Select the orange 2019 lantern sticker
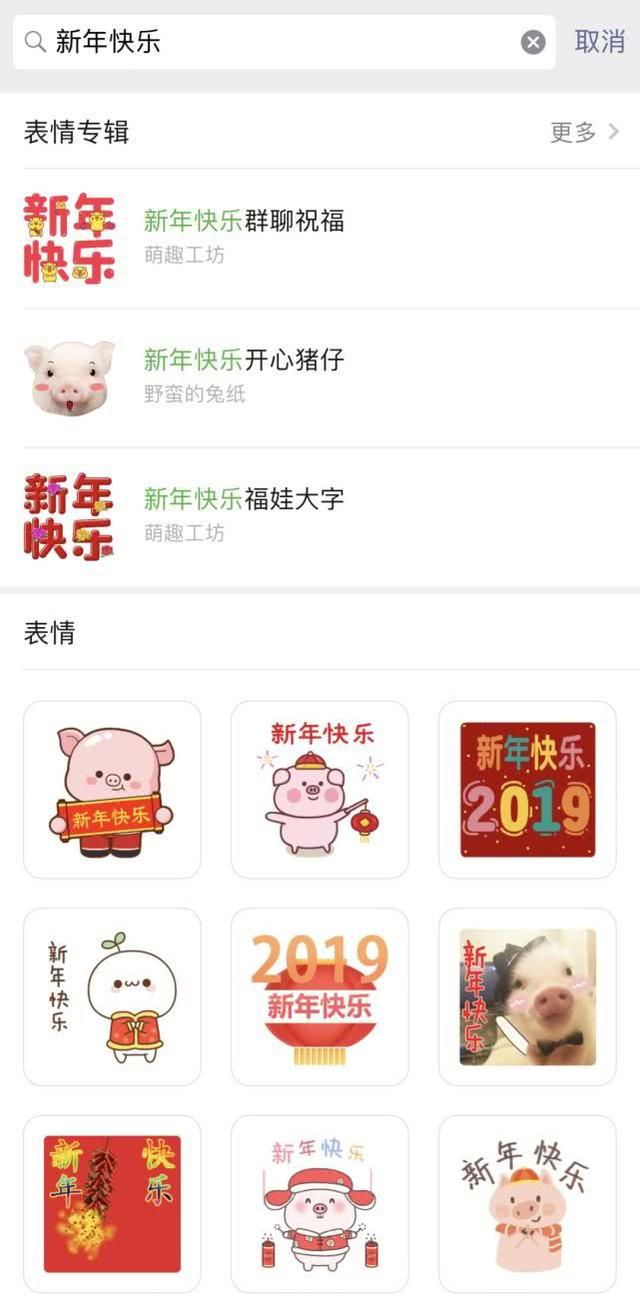Viewport: 640px width, 1301px height. click(x=320, y=997)
